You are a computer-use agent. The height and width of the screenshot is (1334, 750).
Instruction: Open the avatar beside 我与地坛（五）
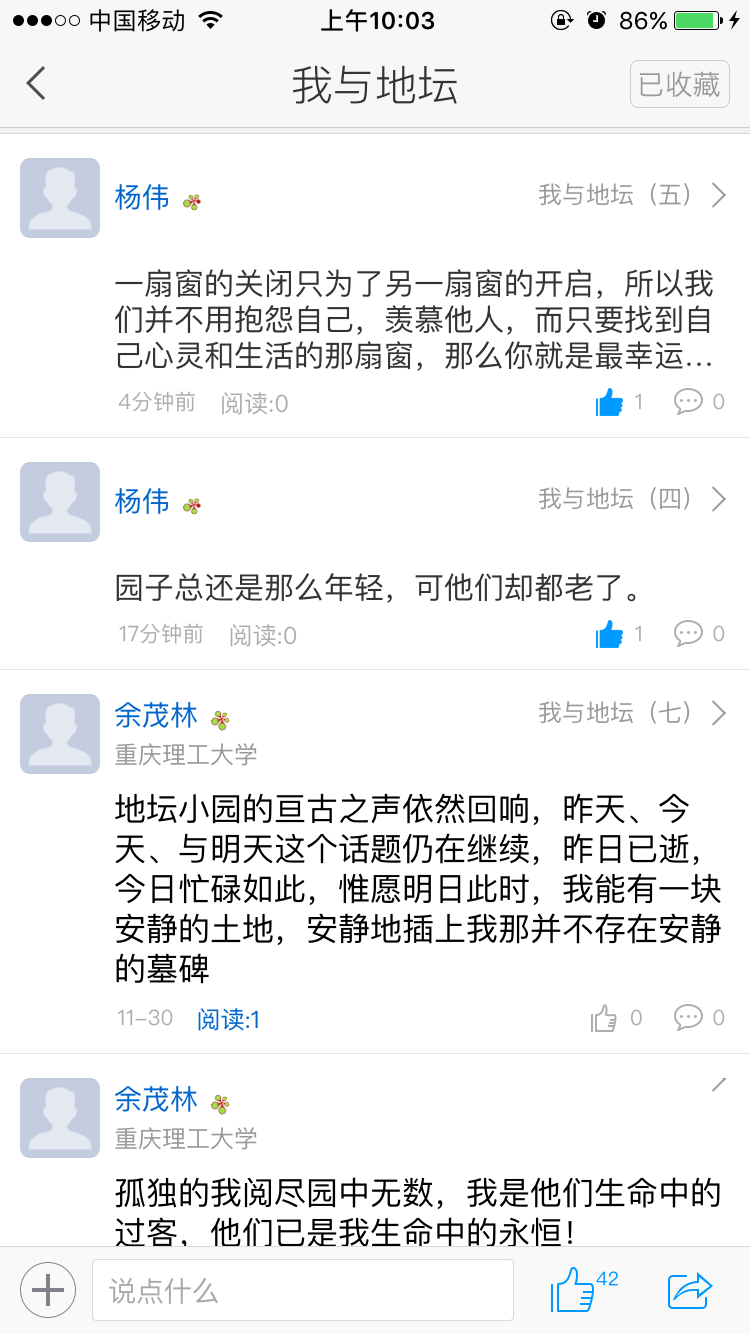pyautogui.click(x=60, y=198)
